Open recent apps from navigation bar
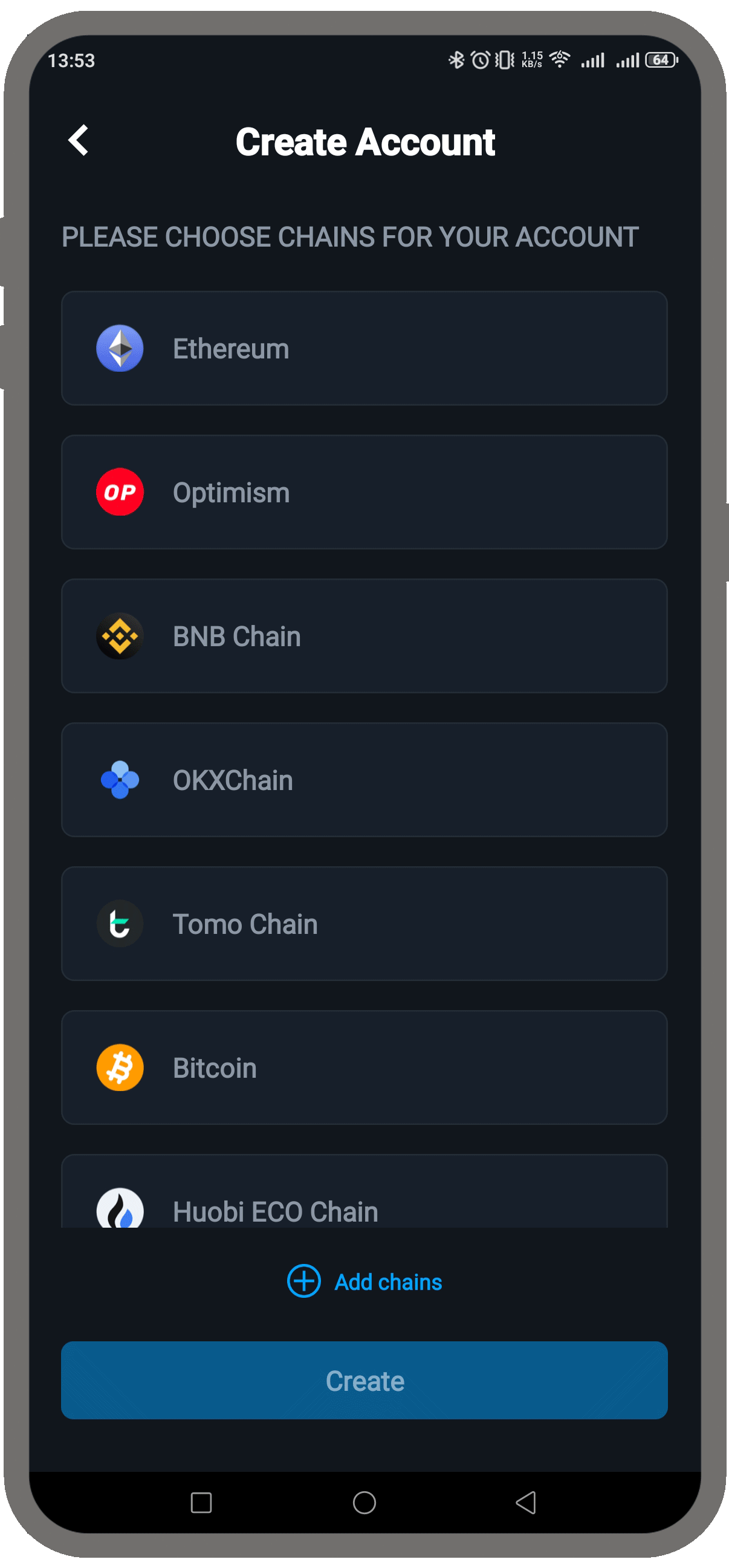The width and height of the screenshot is (729, 1568). (201, 1502)
